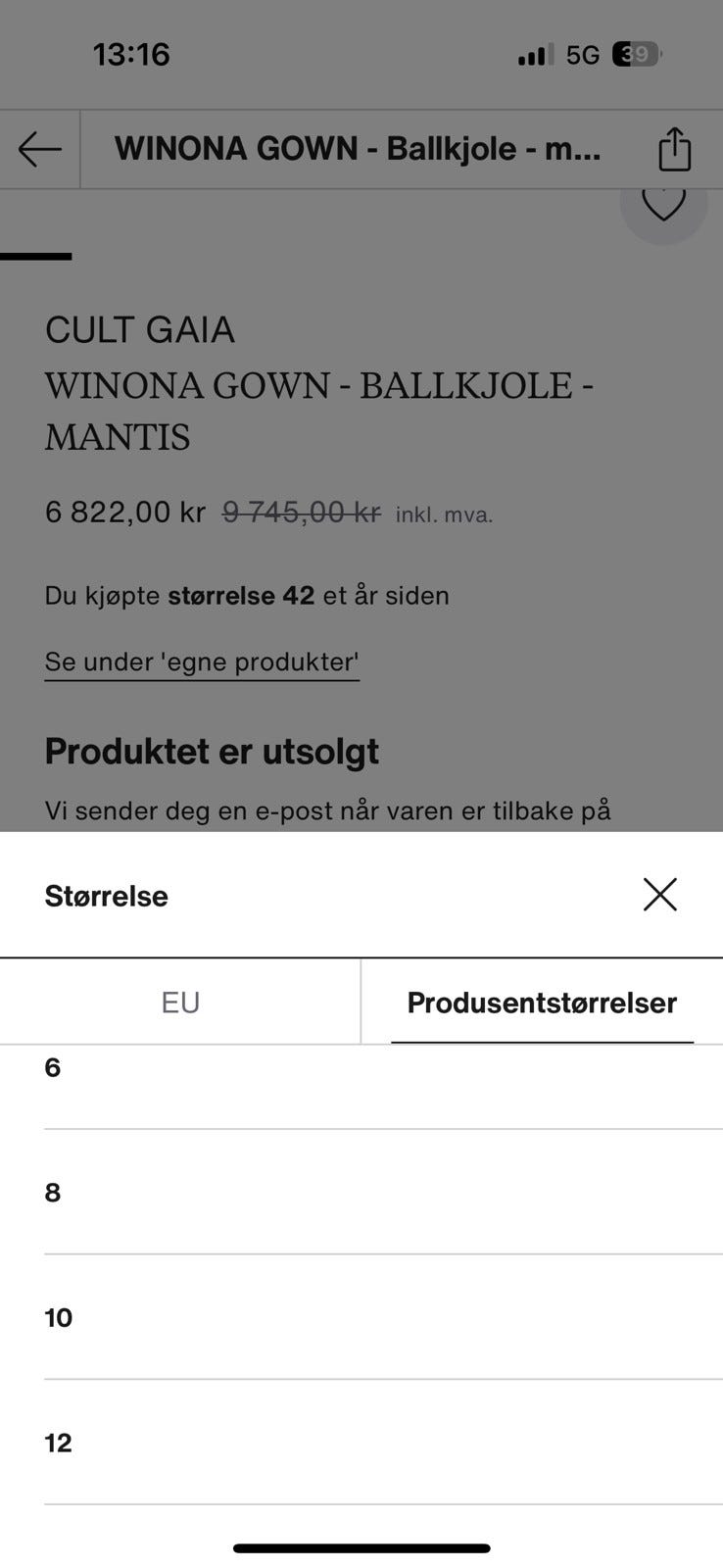Viewport: 723px width, 1568px height.
Task: Share this Winona Gown product
Action: [675, 149]
